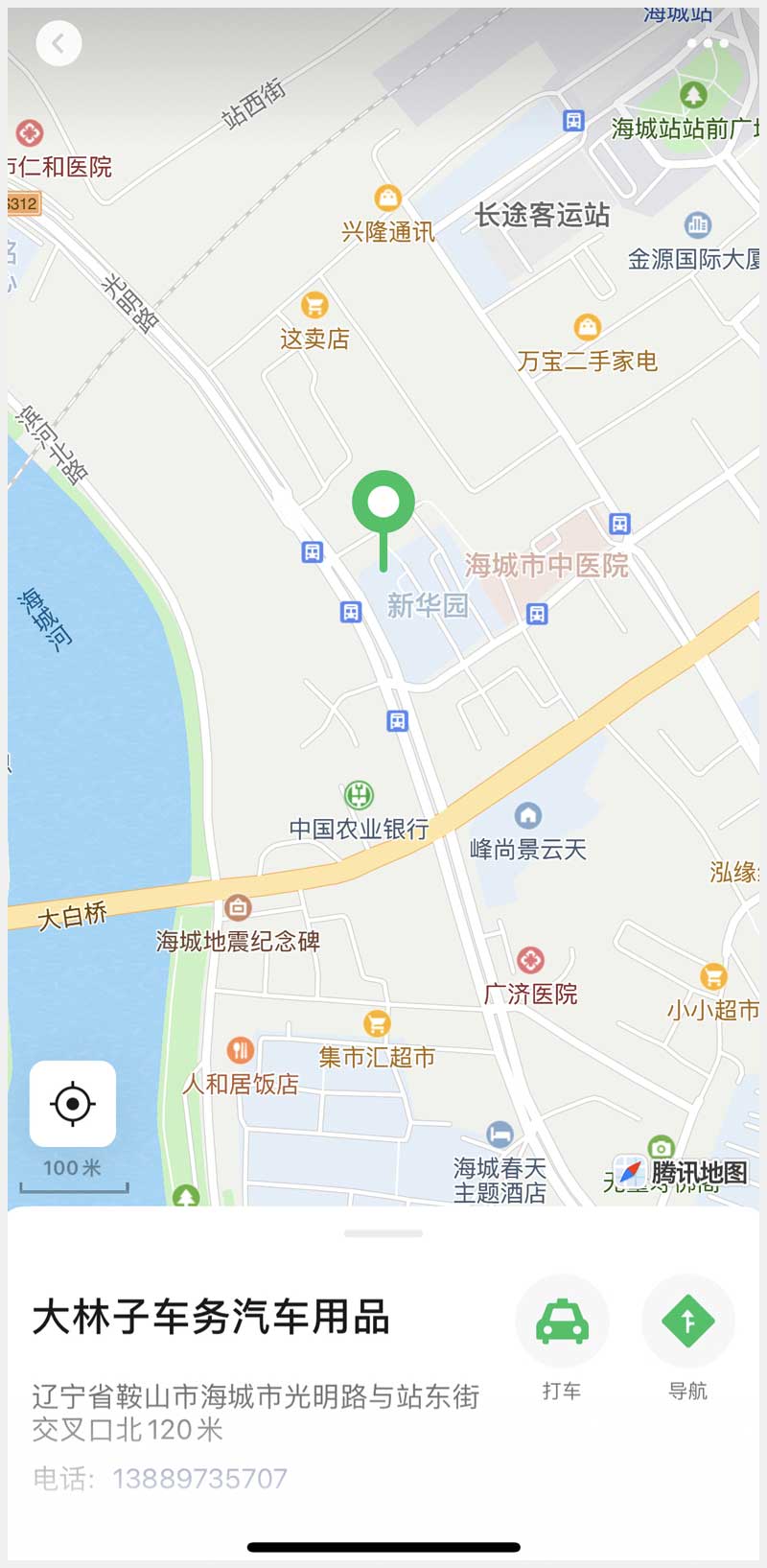This screenshot has height=1568, width=767.
Task: Tap the 打车 taxi button
Action: [562, 1322]
